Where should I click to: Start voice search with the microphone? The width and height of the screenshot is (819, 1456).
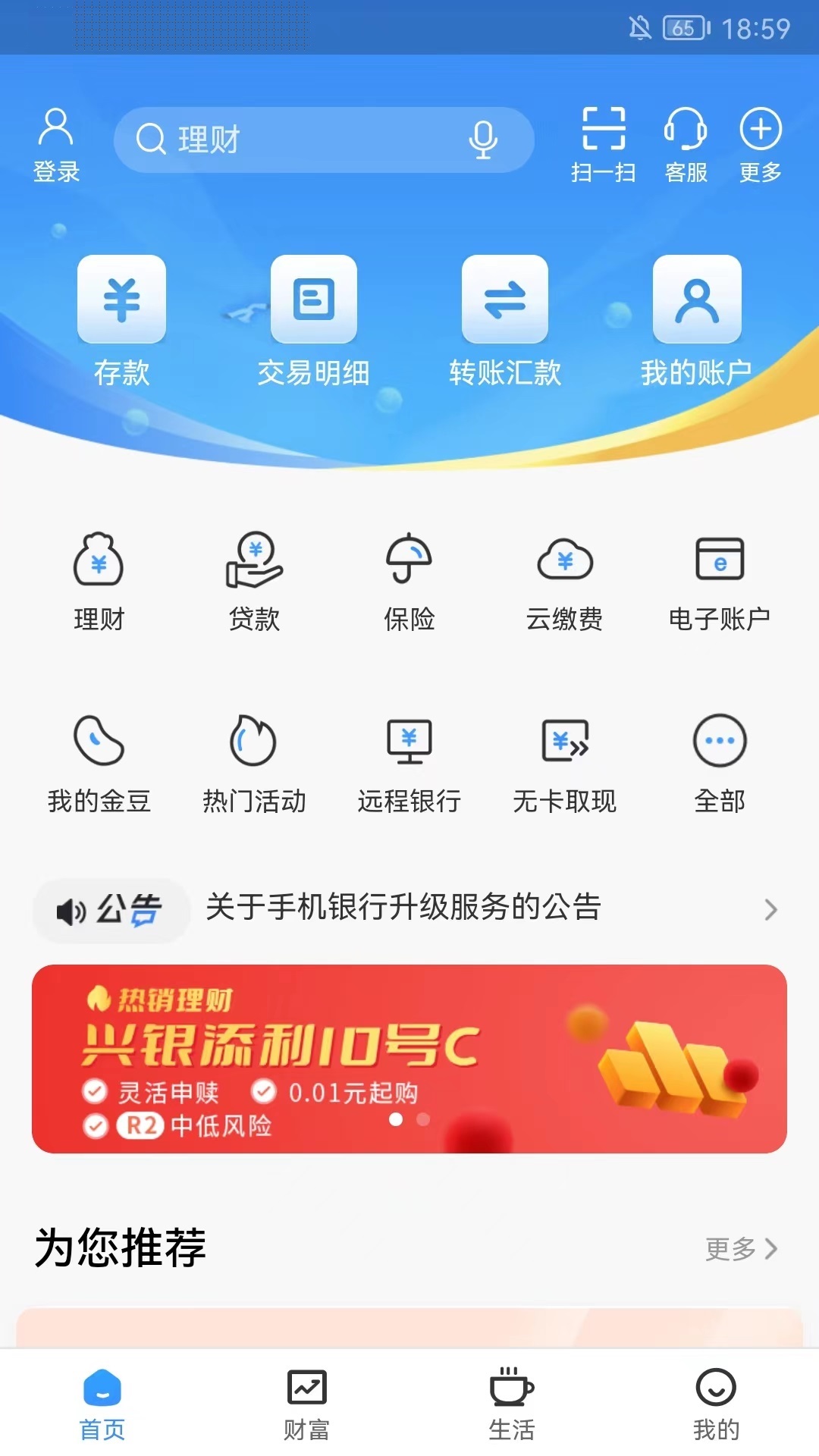click(x=483, y=140)
